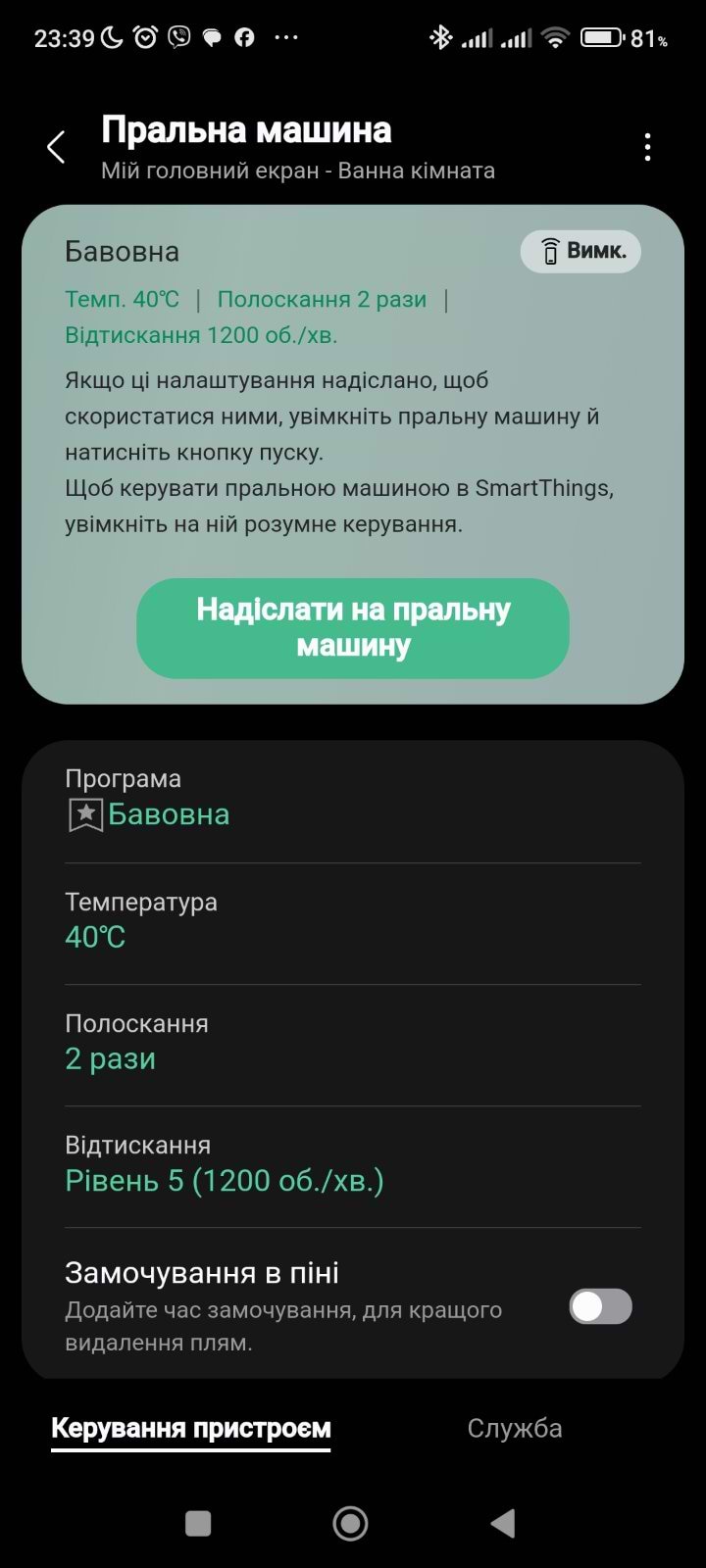Adjust the Відтискання spin level
The height and width of the screenshot is (1568, 706).
click(353, 1164)
